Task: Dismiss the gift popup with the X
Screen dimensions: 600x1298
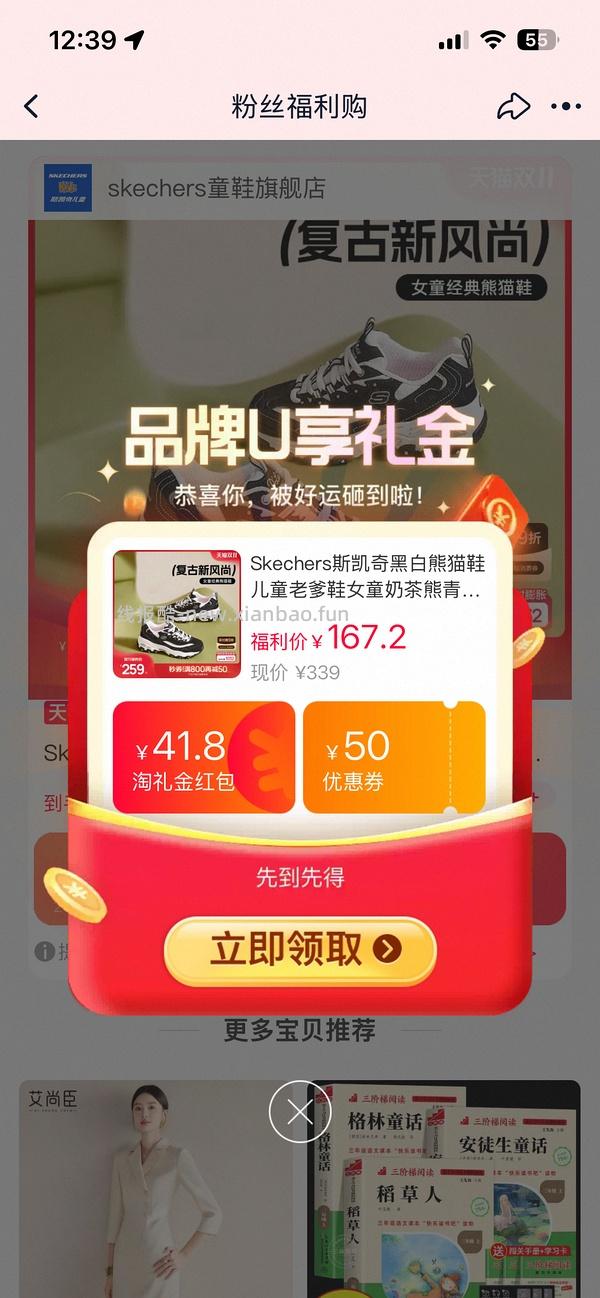Action: pyautogui.click(x=299, y=1113)
